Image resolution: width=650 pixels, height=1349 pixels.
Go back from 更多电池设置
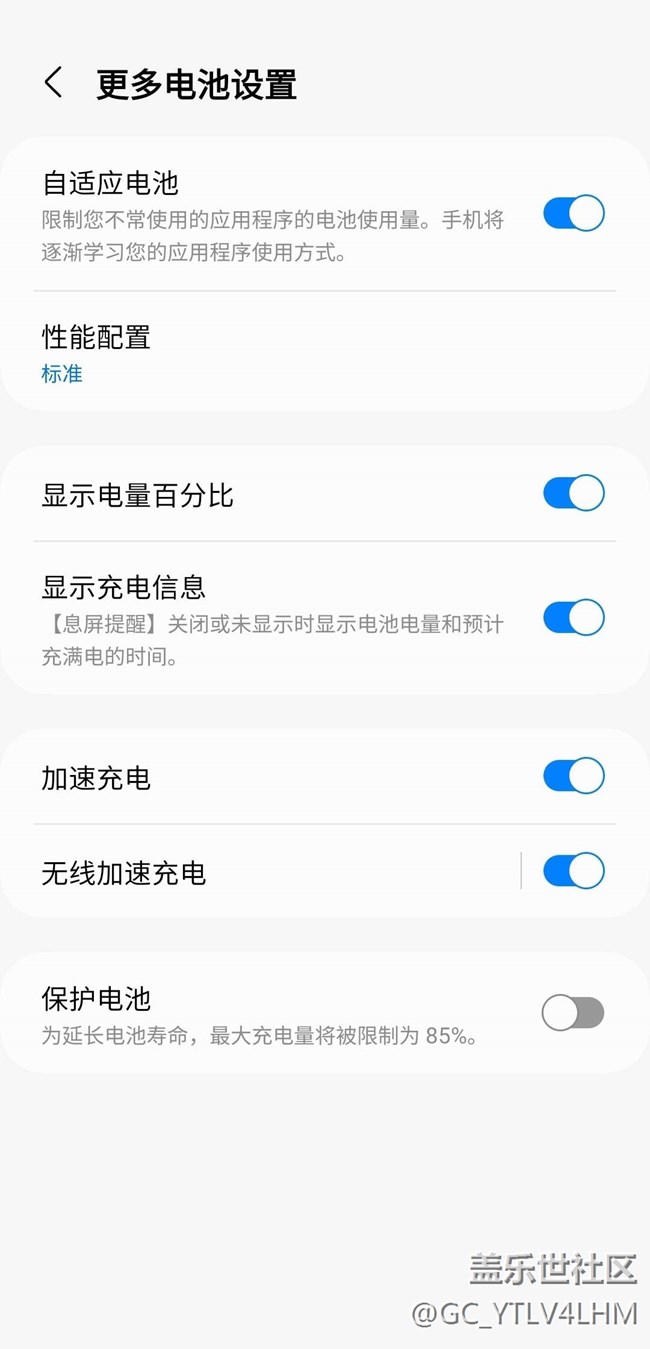(54, 83)
